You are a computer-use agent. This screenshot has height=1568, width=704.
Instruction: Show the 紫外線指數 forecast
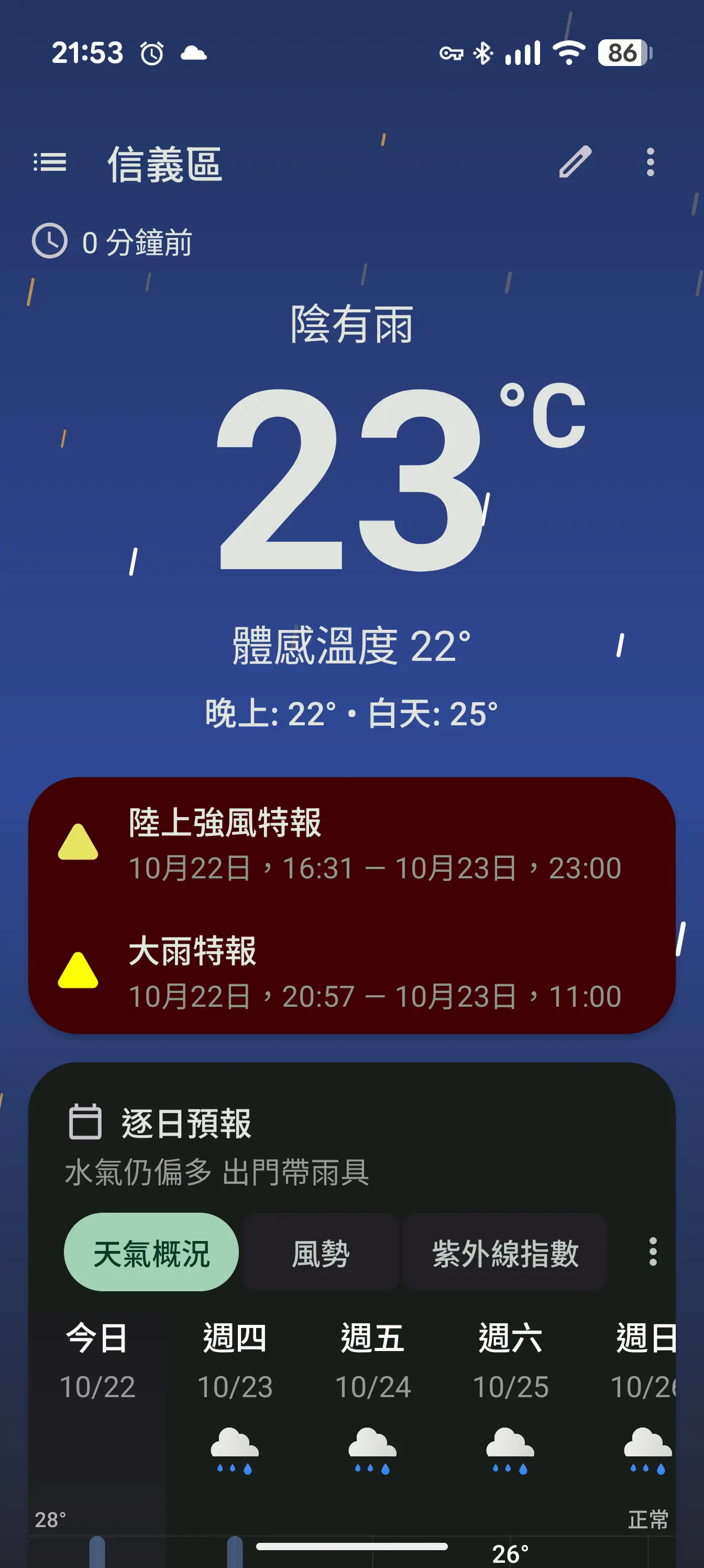504,1253
